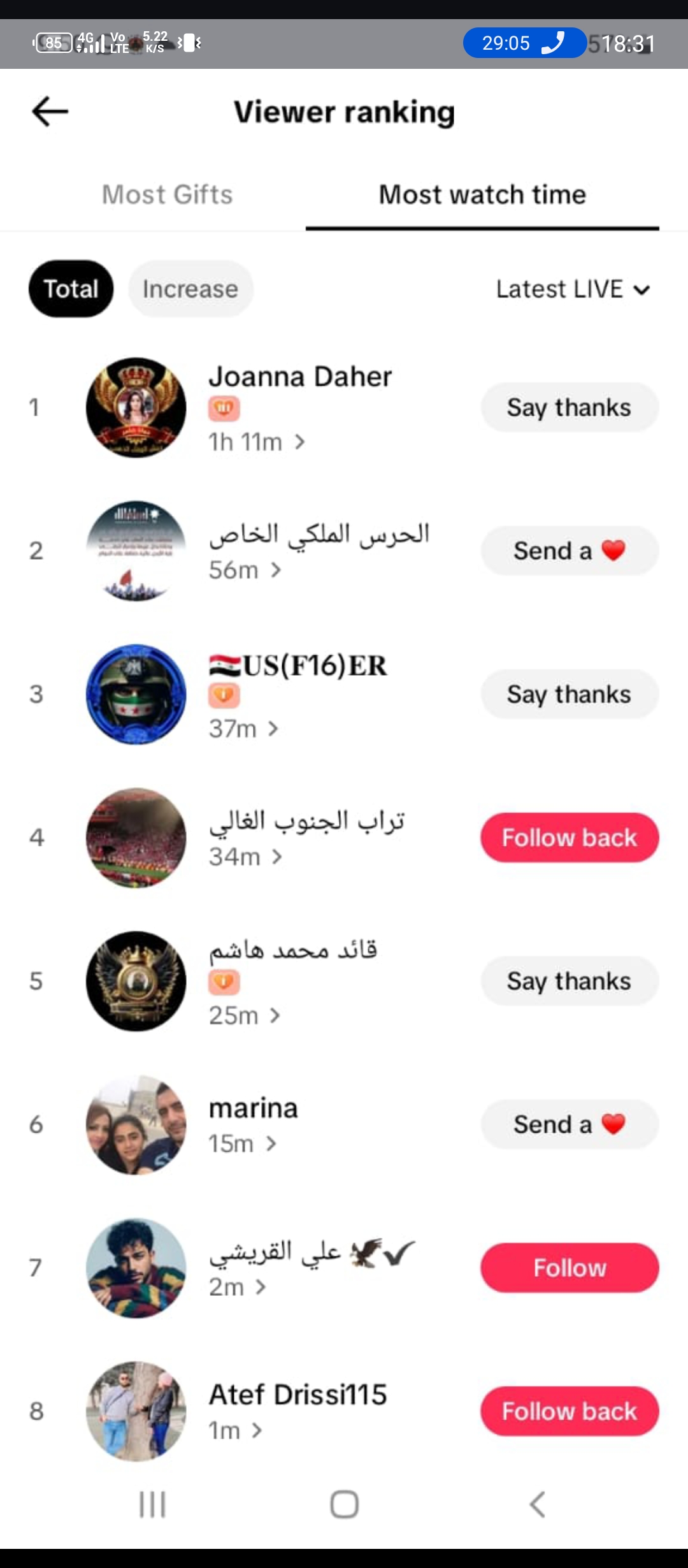Send a heart to marina

pyautogui.click(x=569, y=1124)
